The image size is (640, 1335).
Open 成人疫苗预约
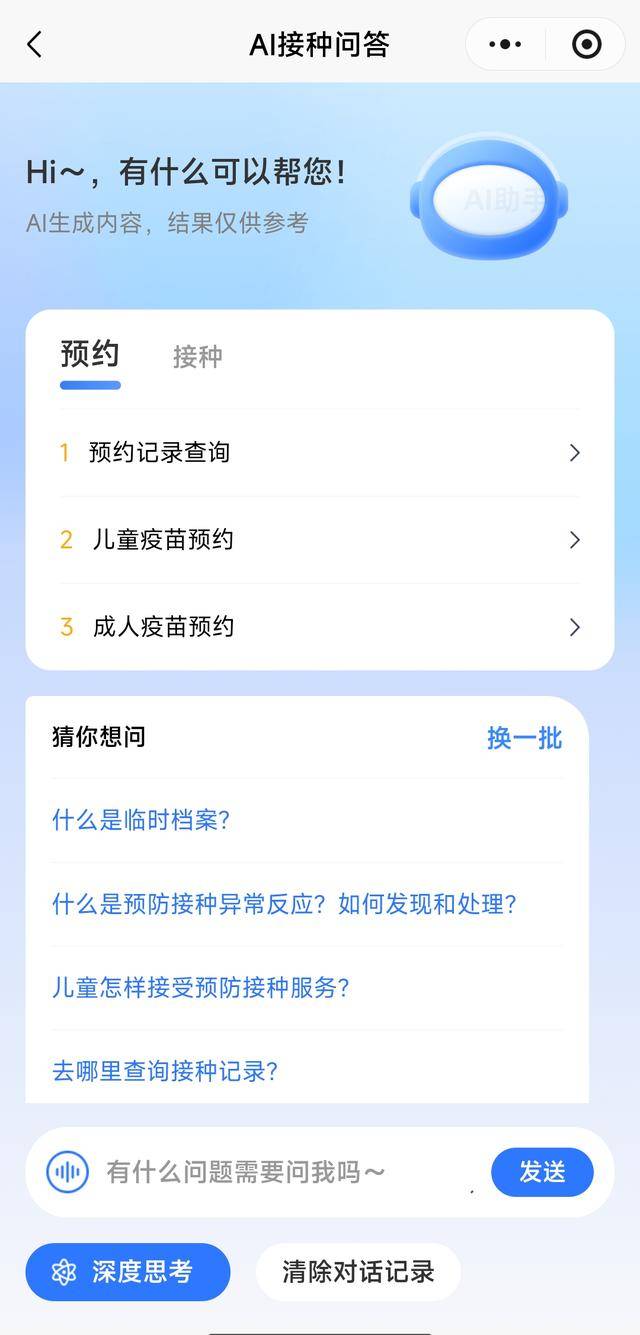coord(319,627)
